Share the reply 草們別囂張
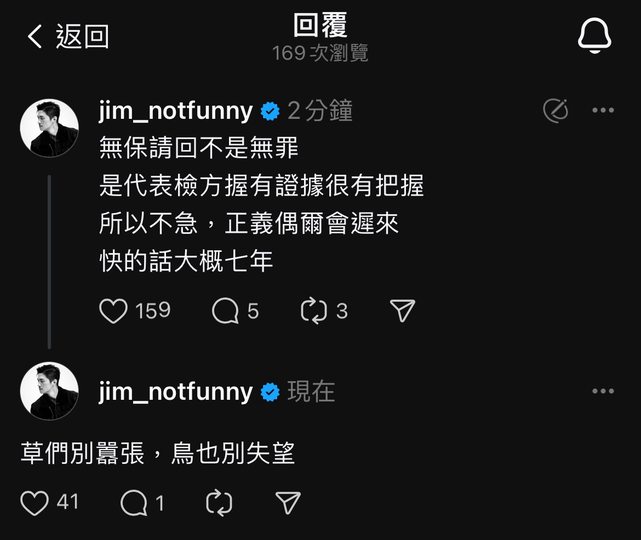The image size is (641, 540). (x=288, y=503)
